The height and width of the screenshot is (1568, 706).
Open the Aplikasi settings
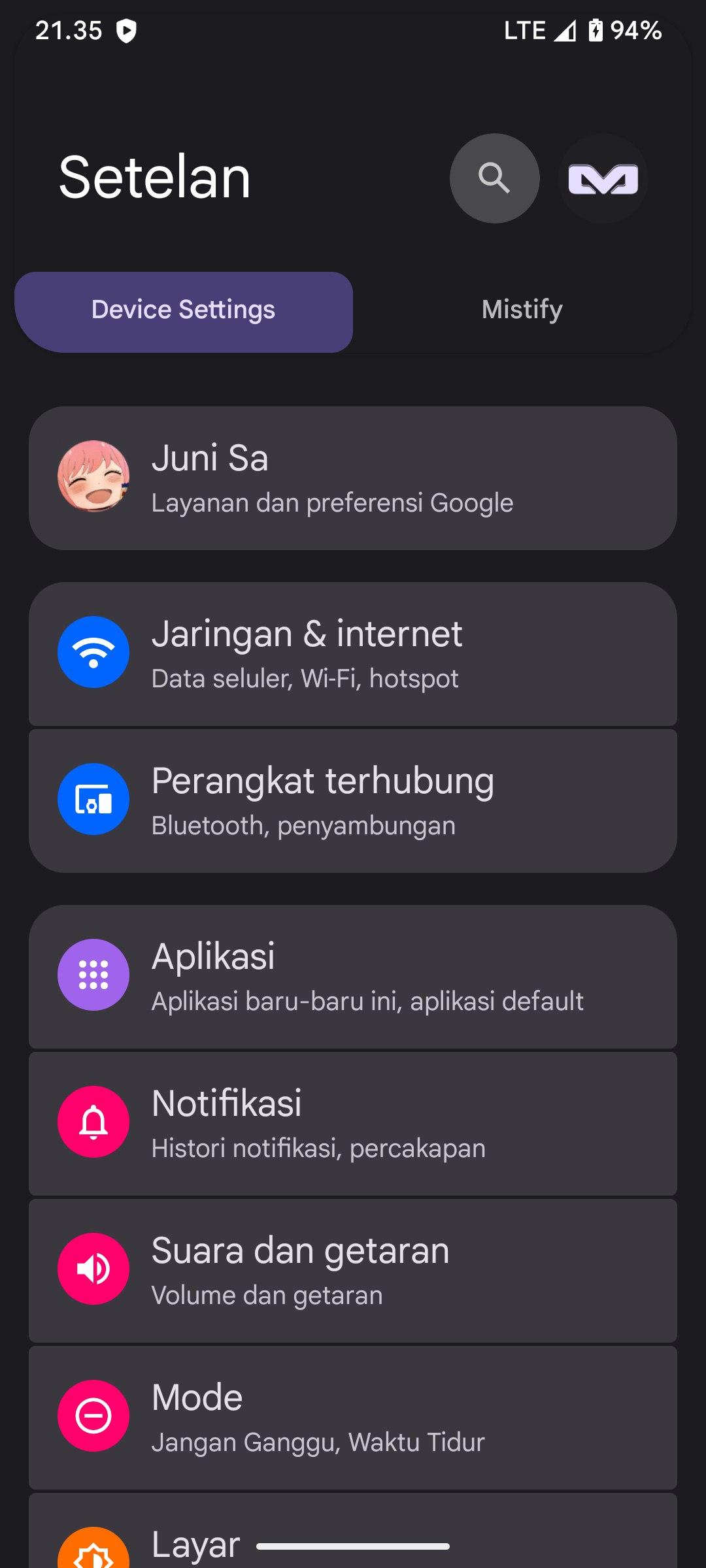(x=353, y=977)
